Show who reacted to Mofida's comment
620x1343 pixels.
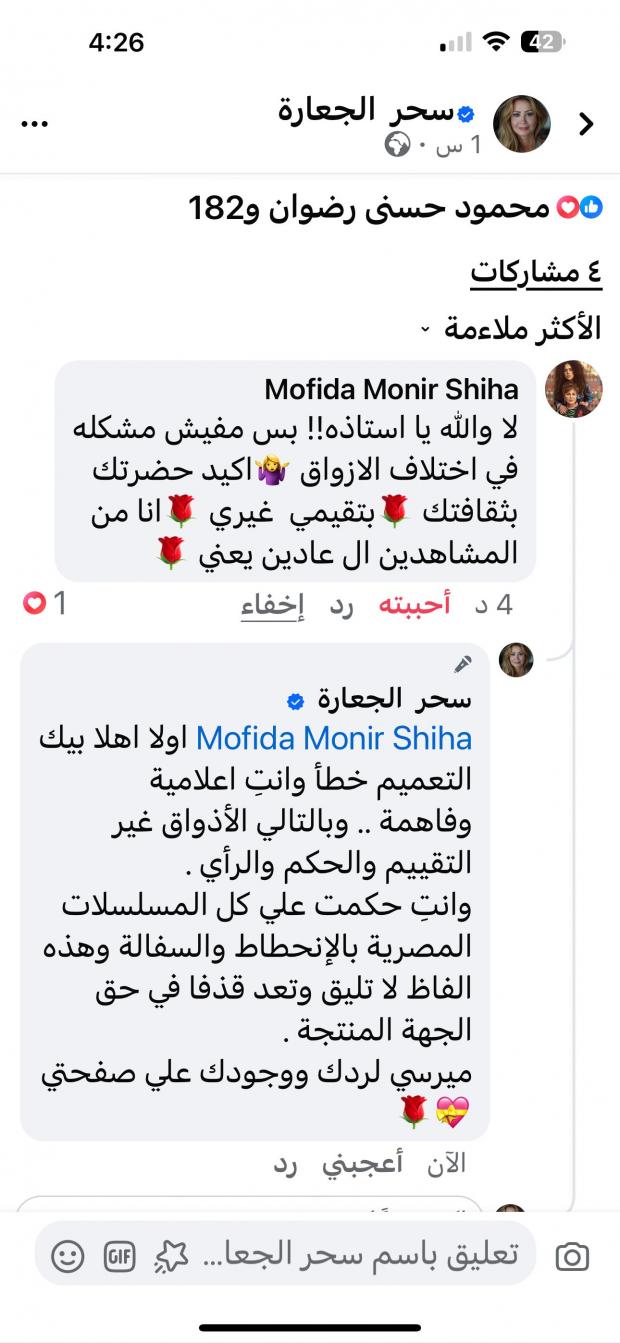45,603
